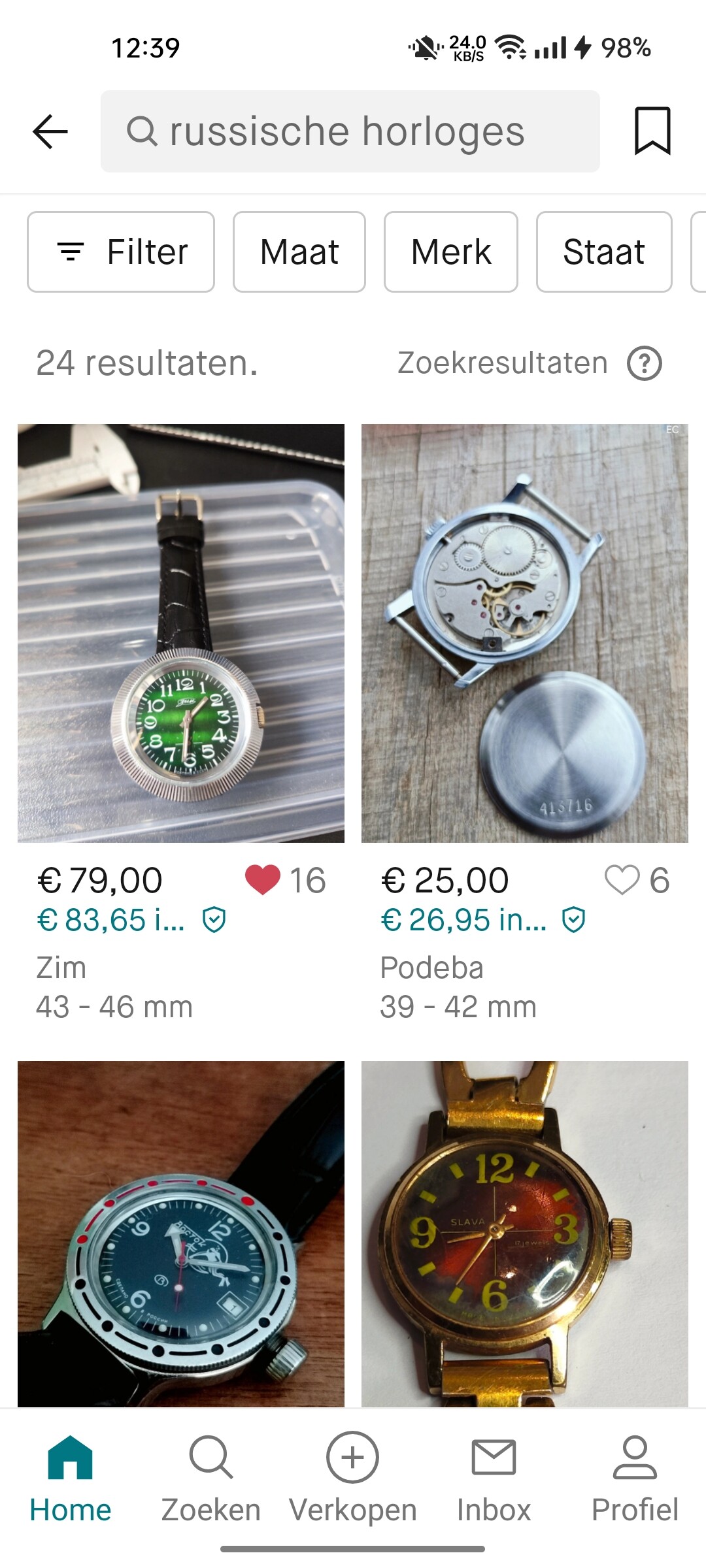
Task: Select the Merk filter chip
Action: pos(451,252)
